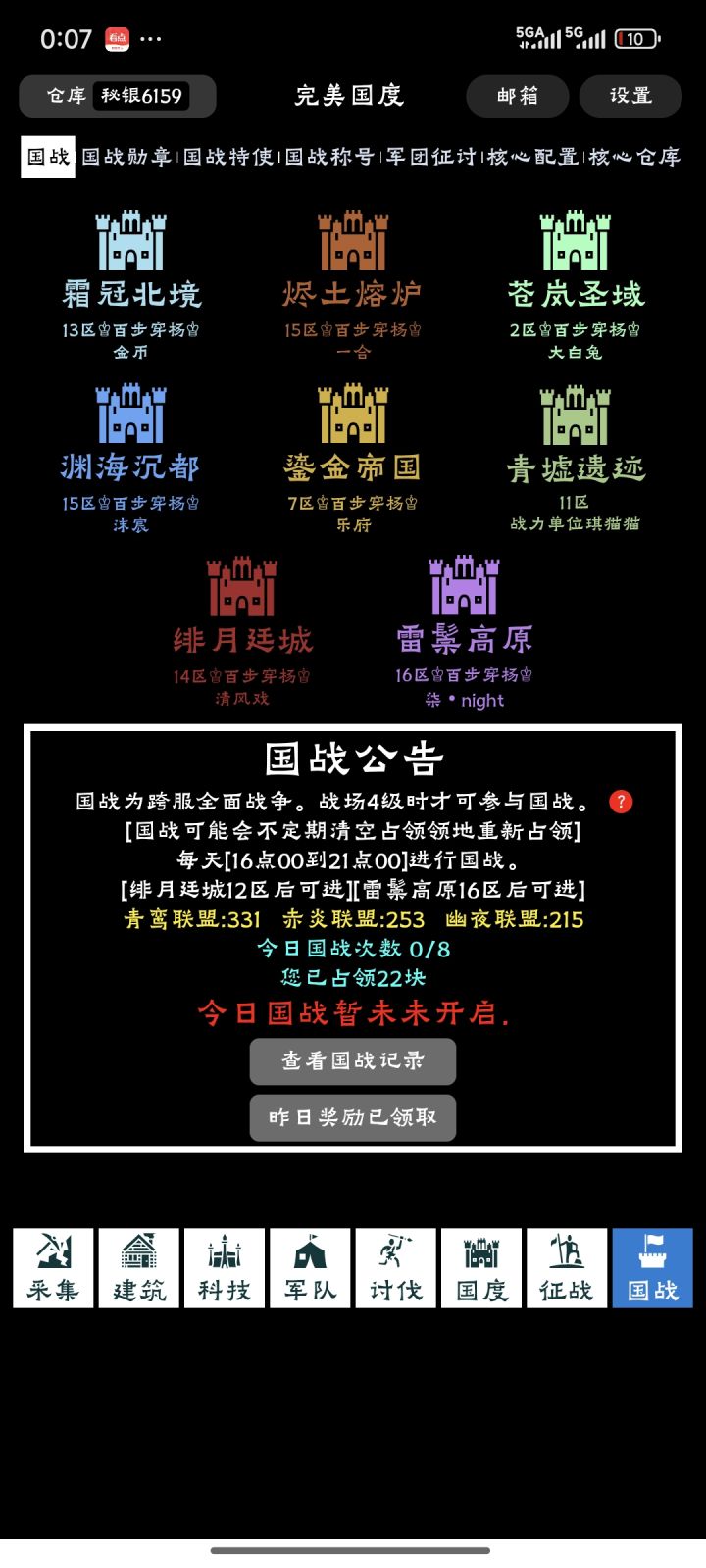Click the red question mark help icon
The height and width of the screenshot is (1568, 706).
point(620,801)
